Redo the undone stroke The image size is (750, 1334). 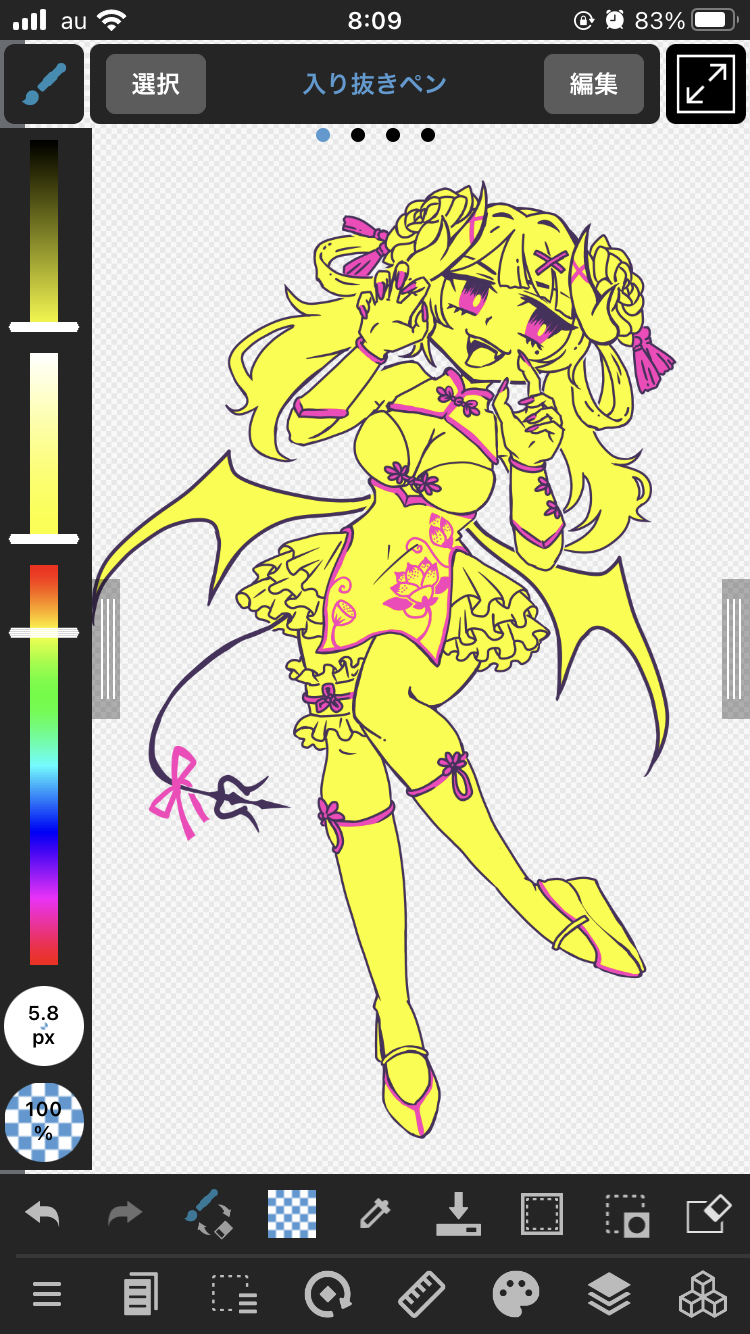pos(125,1214)
